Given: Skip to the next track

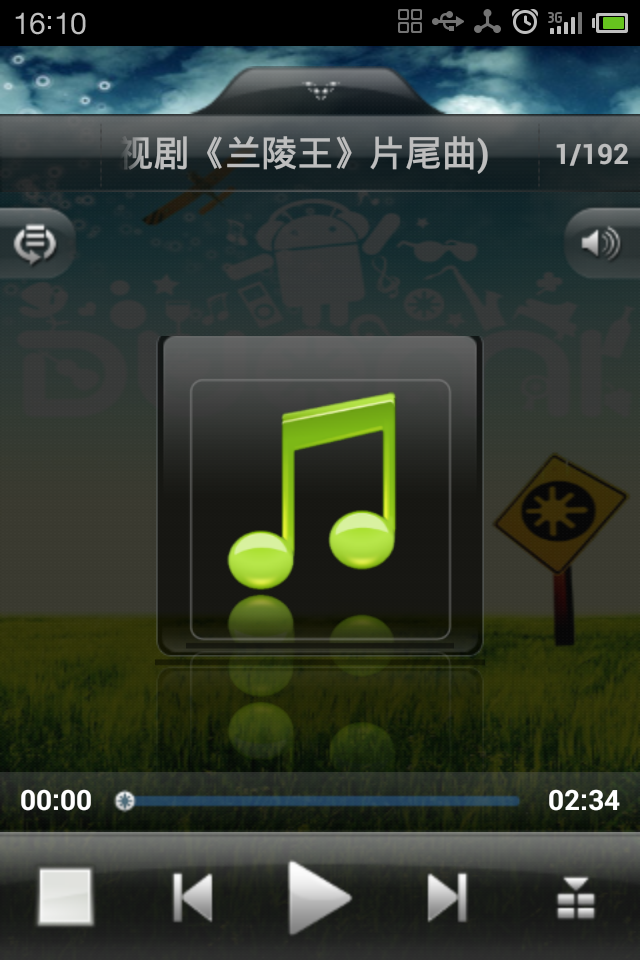Looking at the screenshot, I should pos(447,897).
